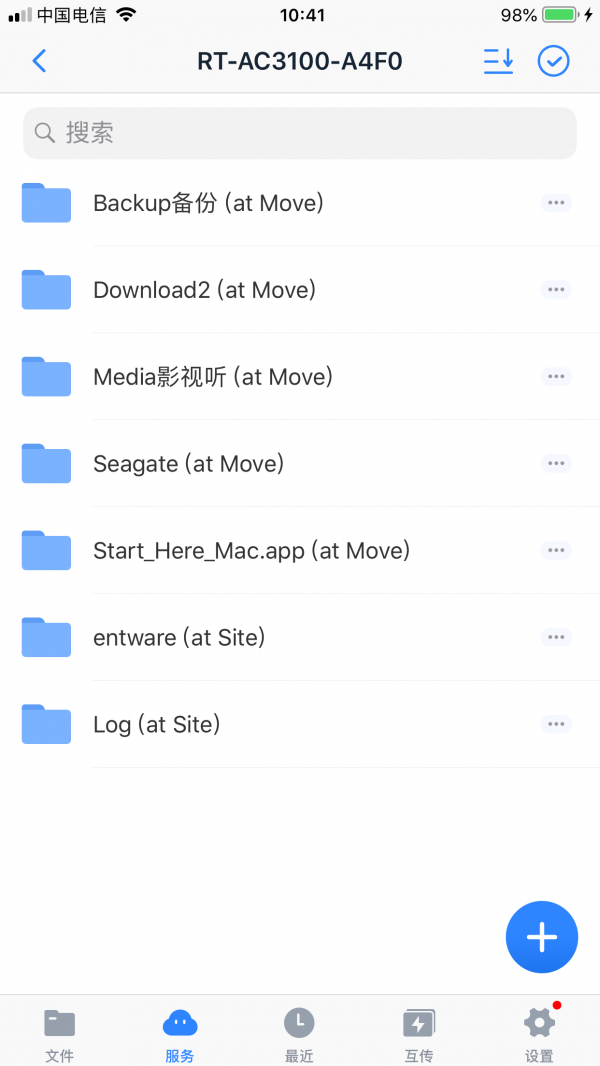Tap the 搜索 search field
The height and width of the screenshot is (1066, 600).
pos(300,133)
